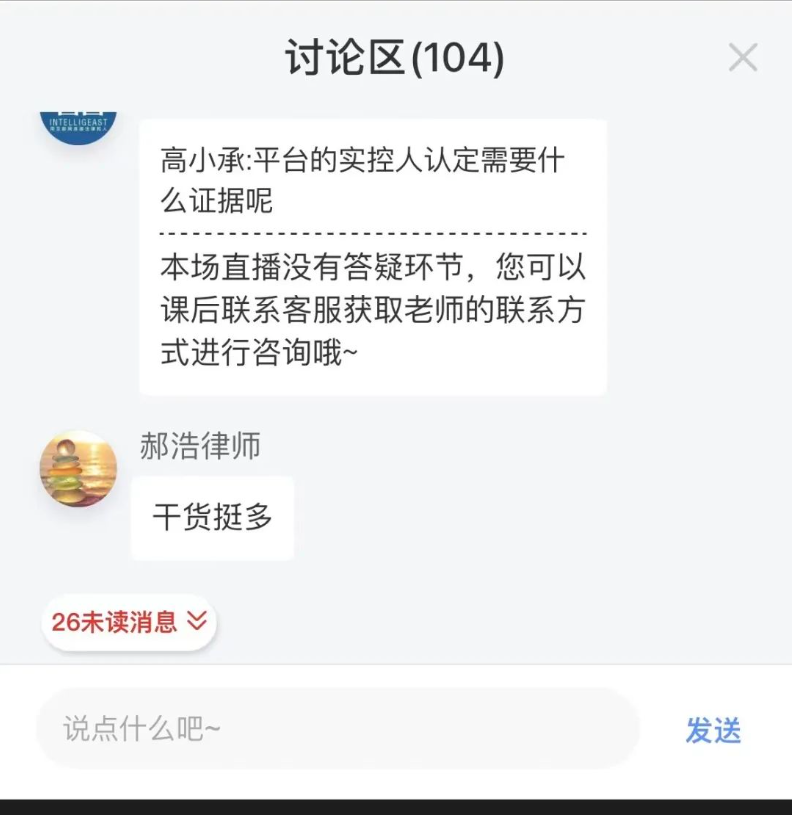
Task: Open 郝浩律师's profile avatar
Action: pyautogui.click(x=78, y=469)
